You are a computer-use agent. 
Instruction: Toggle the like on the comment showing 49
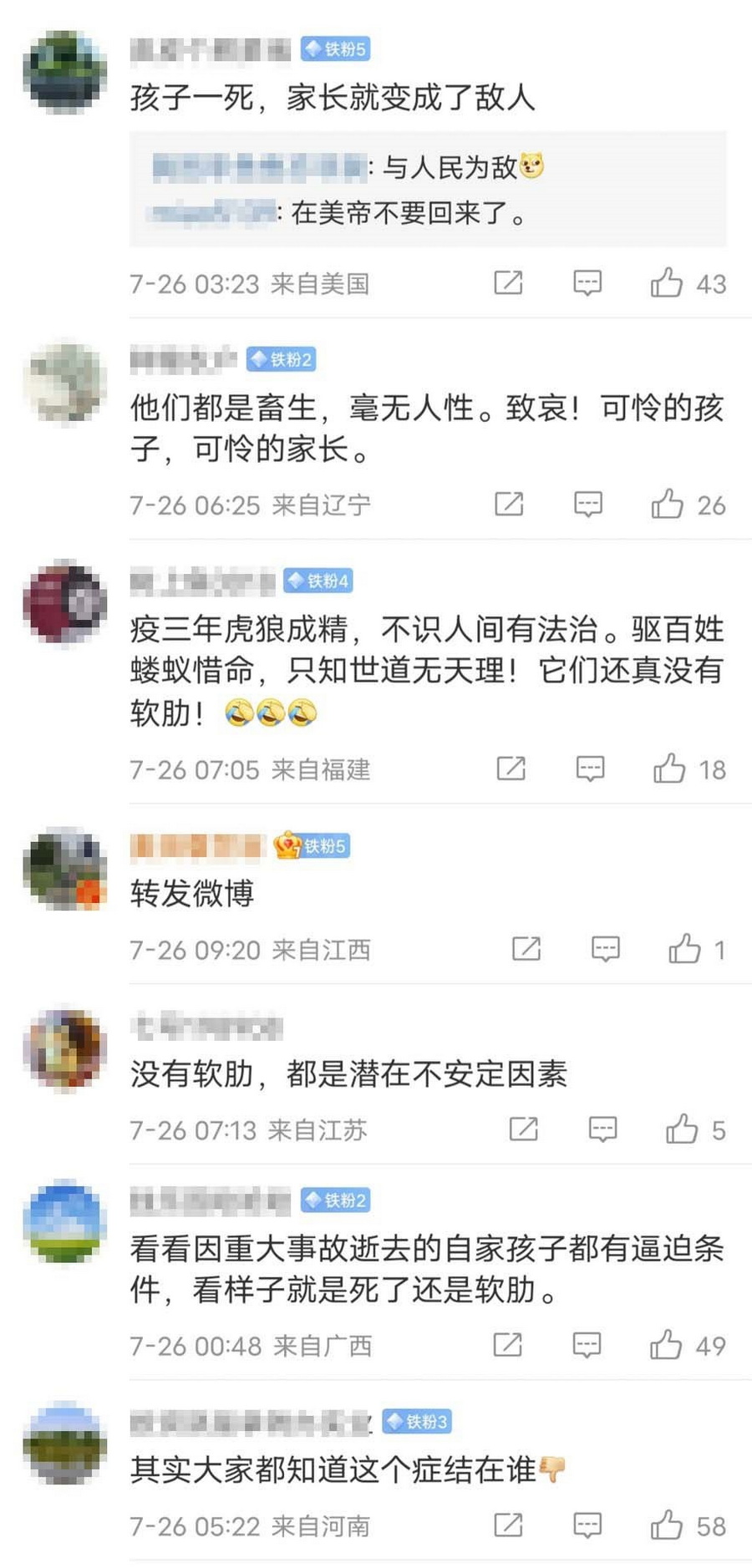pos(667,1345)
